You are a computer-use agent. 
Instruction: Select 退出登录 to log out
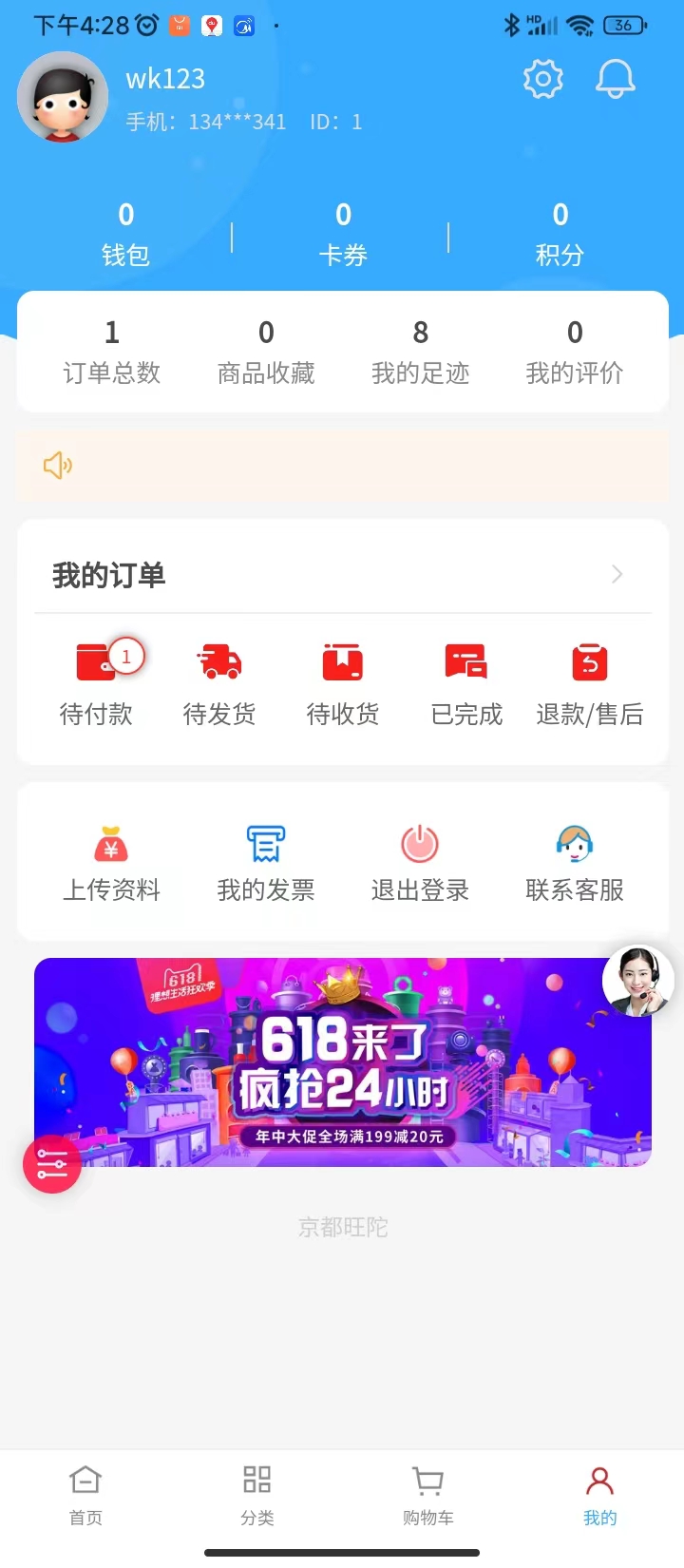point(420,863)
